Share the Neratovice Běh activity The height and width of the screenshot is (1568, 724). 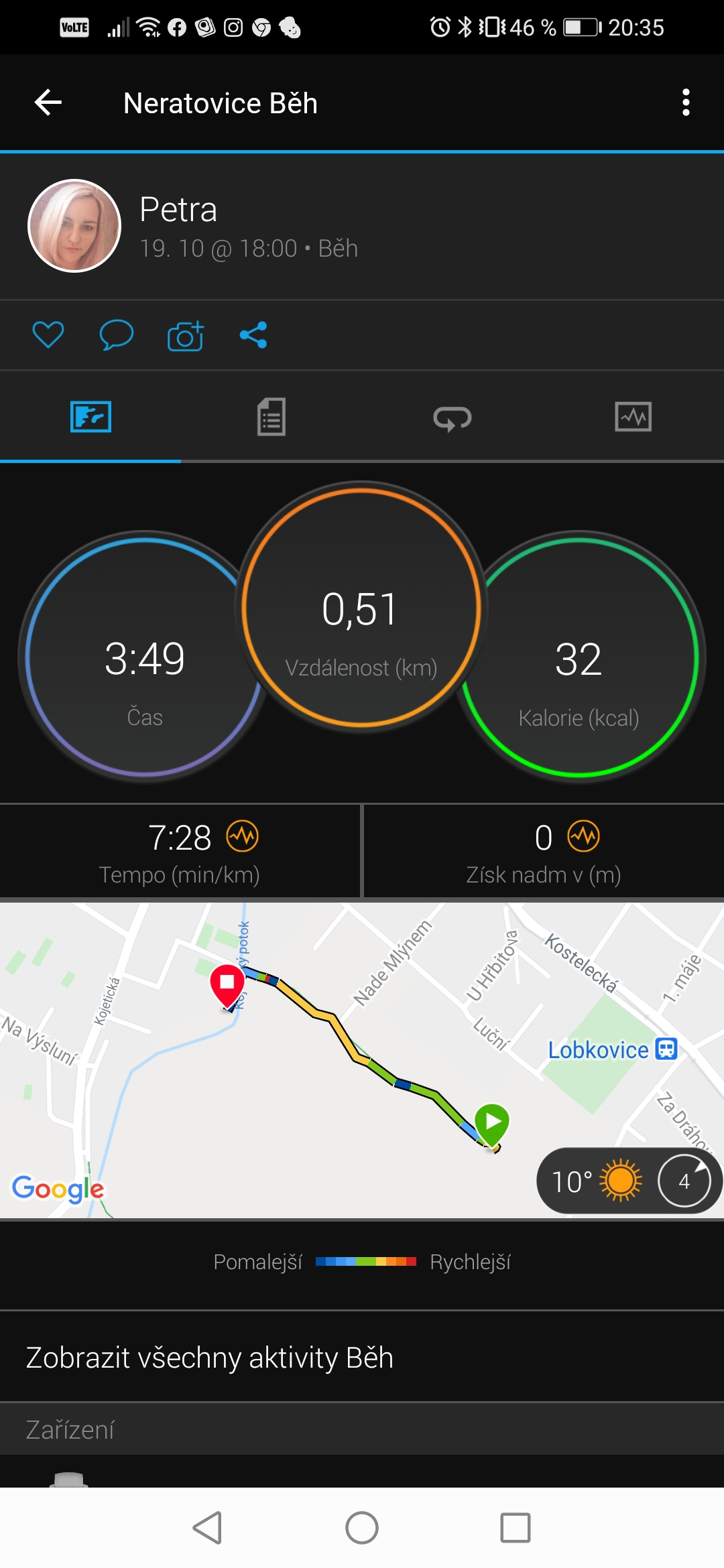click(253, 335)
